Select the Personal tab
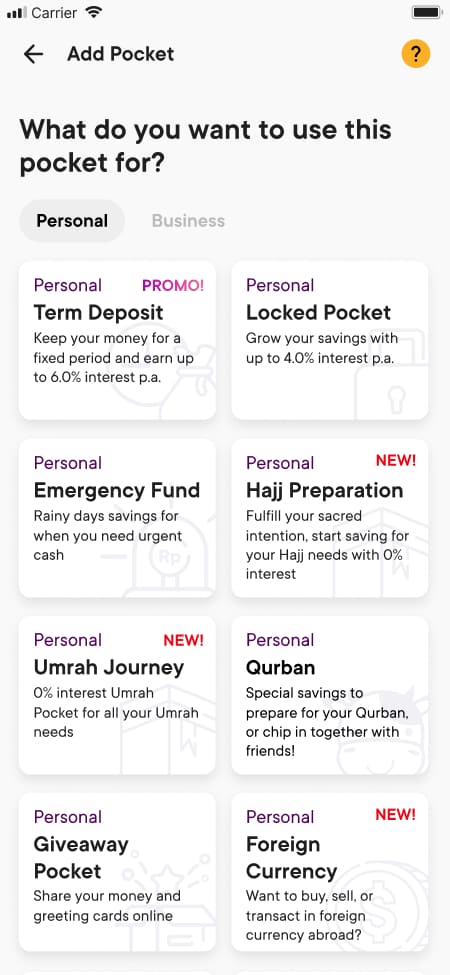 click(x=72, y=221)
